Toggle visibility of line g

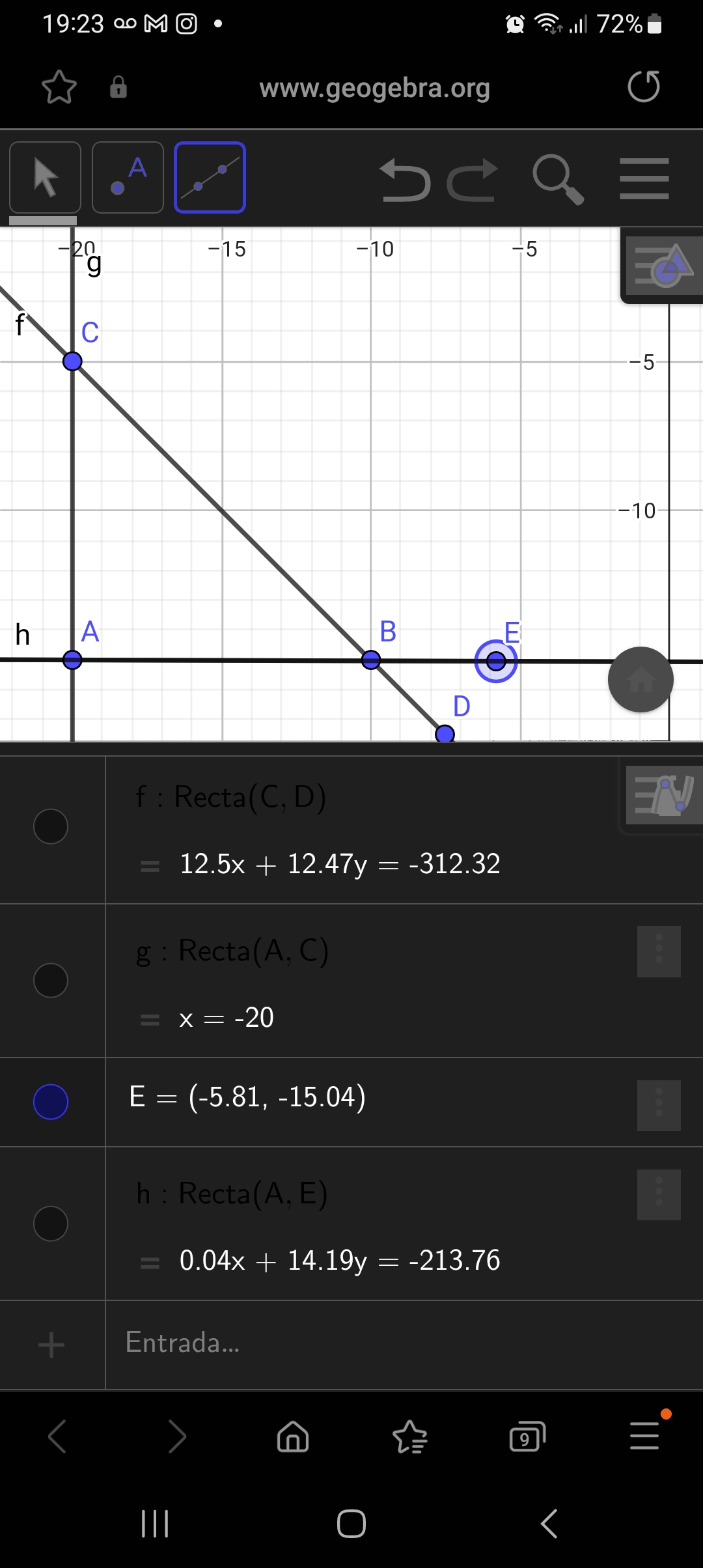click(x=51, y=980)
